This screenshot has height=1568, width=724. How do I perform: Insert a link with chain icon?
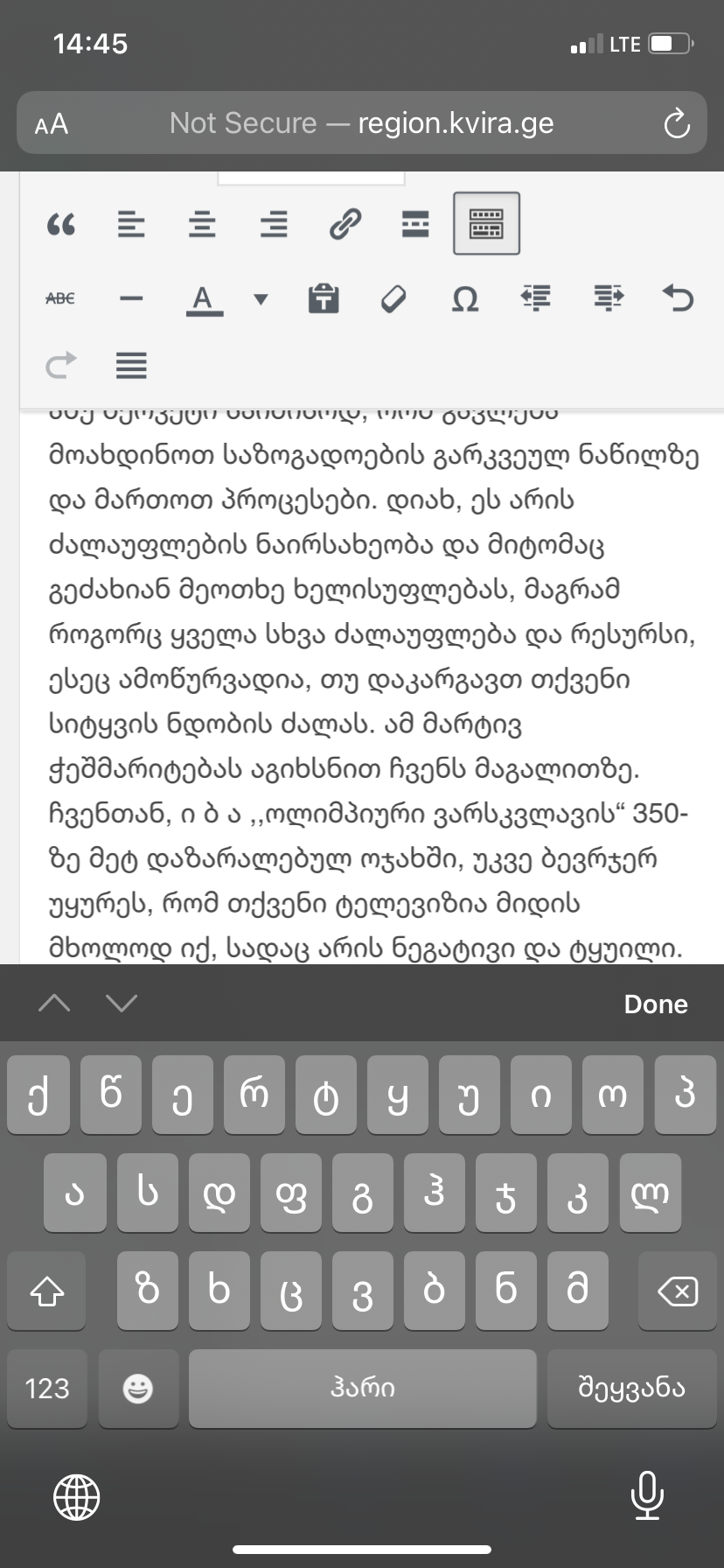pyautogui.click(x=345, y=225)
